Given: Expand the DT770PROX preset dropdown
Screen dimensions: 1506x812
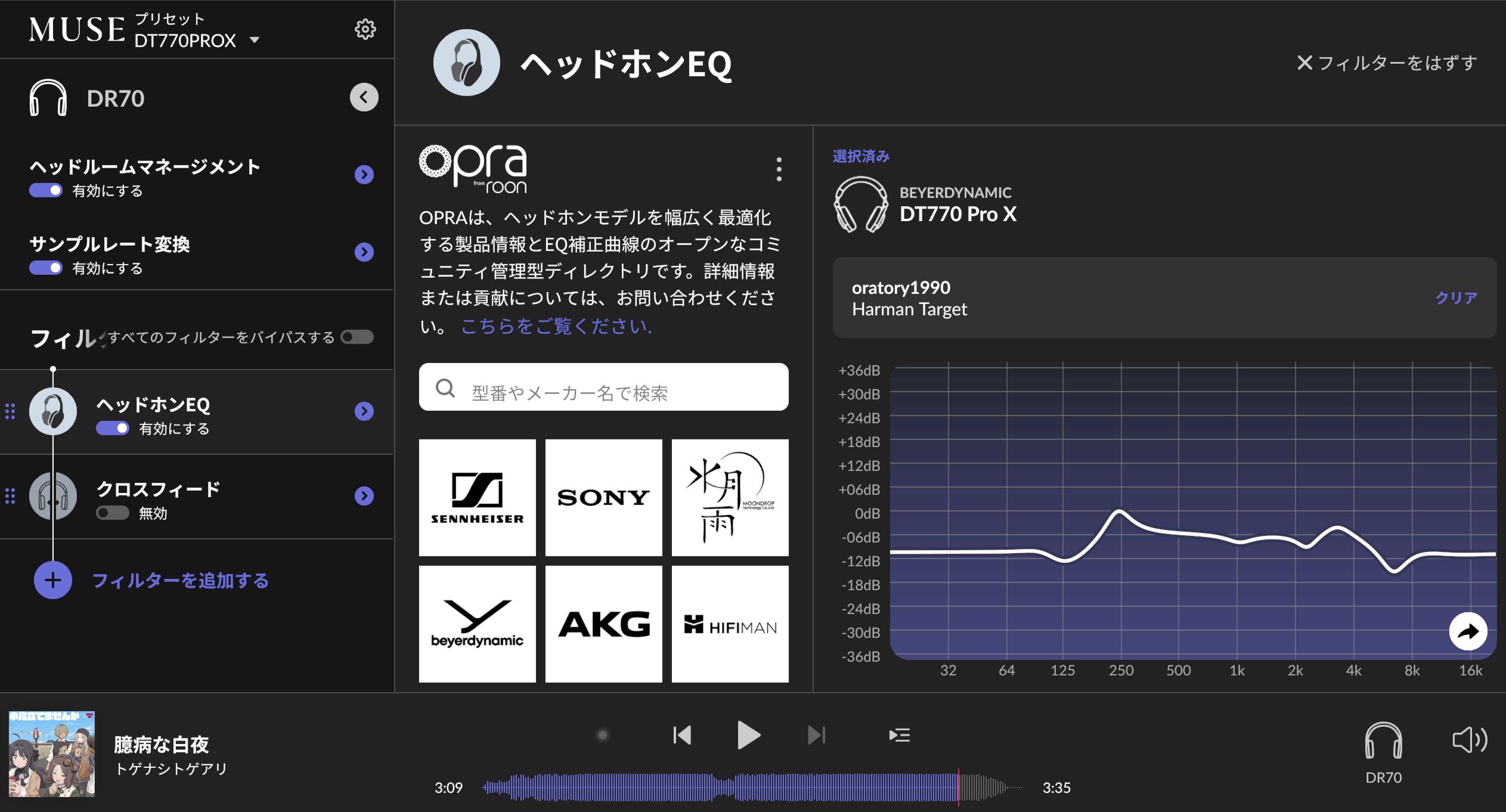Looking at the screenshot, I should (x=255, y=41).
